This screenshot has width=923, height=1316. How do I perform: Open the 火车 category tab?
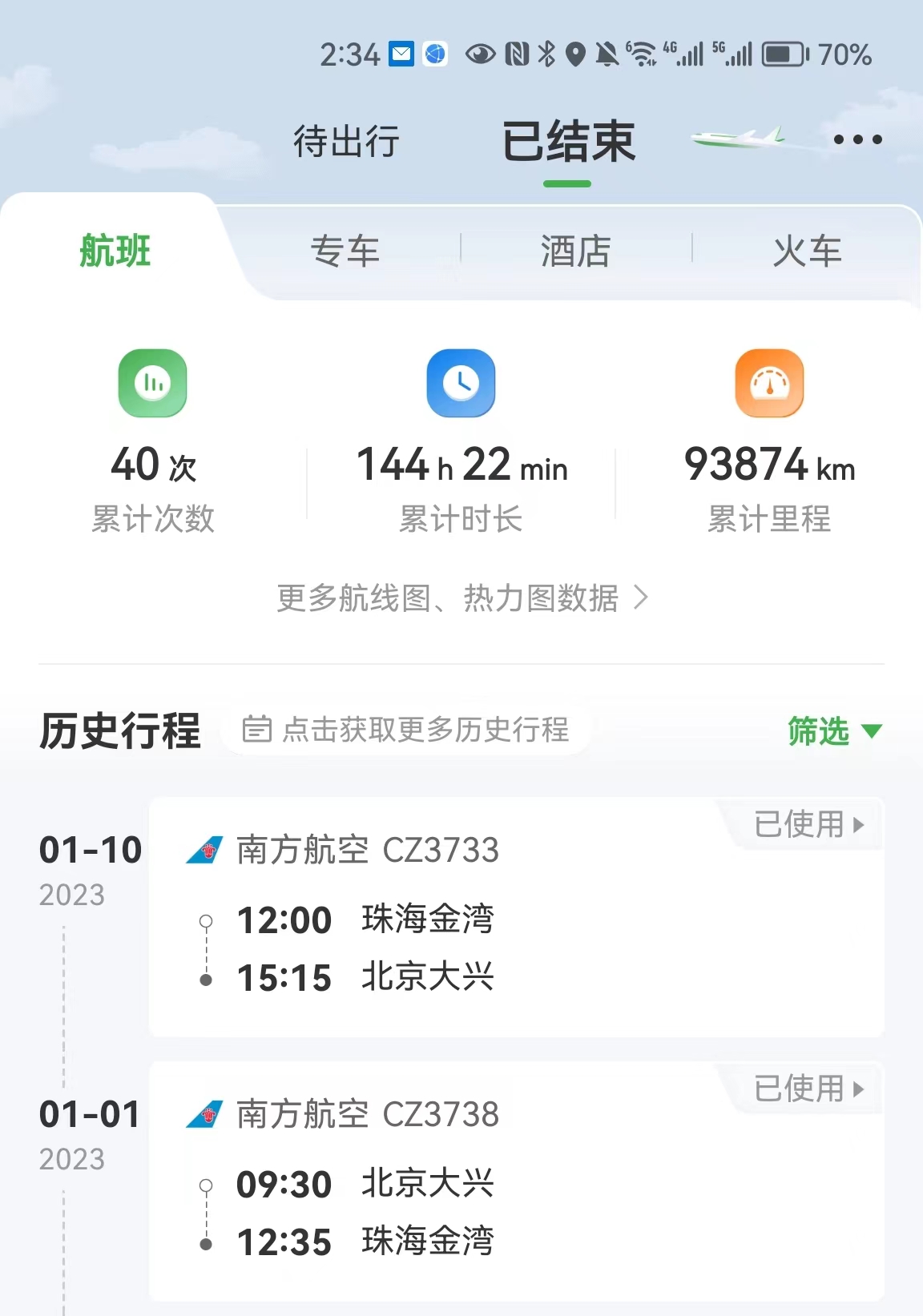click(x=807, y=251)
